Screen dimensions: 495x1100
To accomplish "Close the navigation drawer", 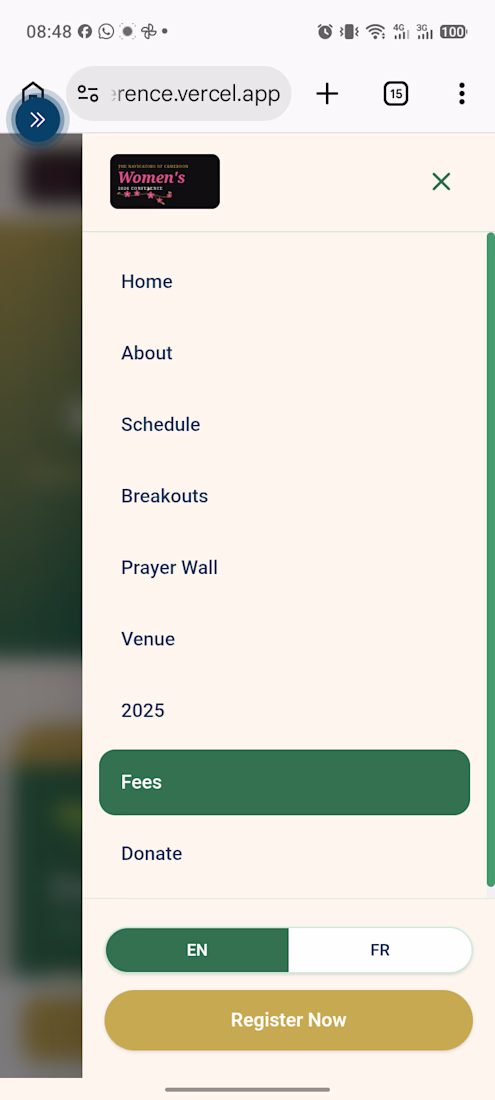I will pos(441,182).
